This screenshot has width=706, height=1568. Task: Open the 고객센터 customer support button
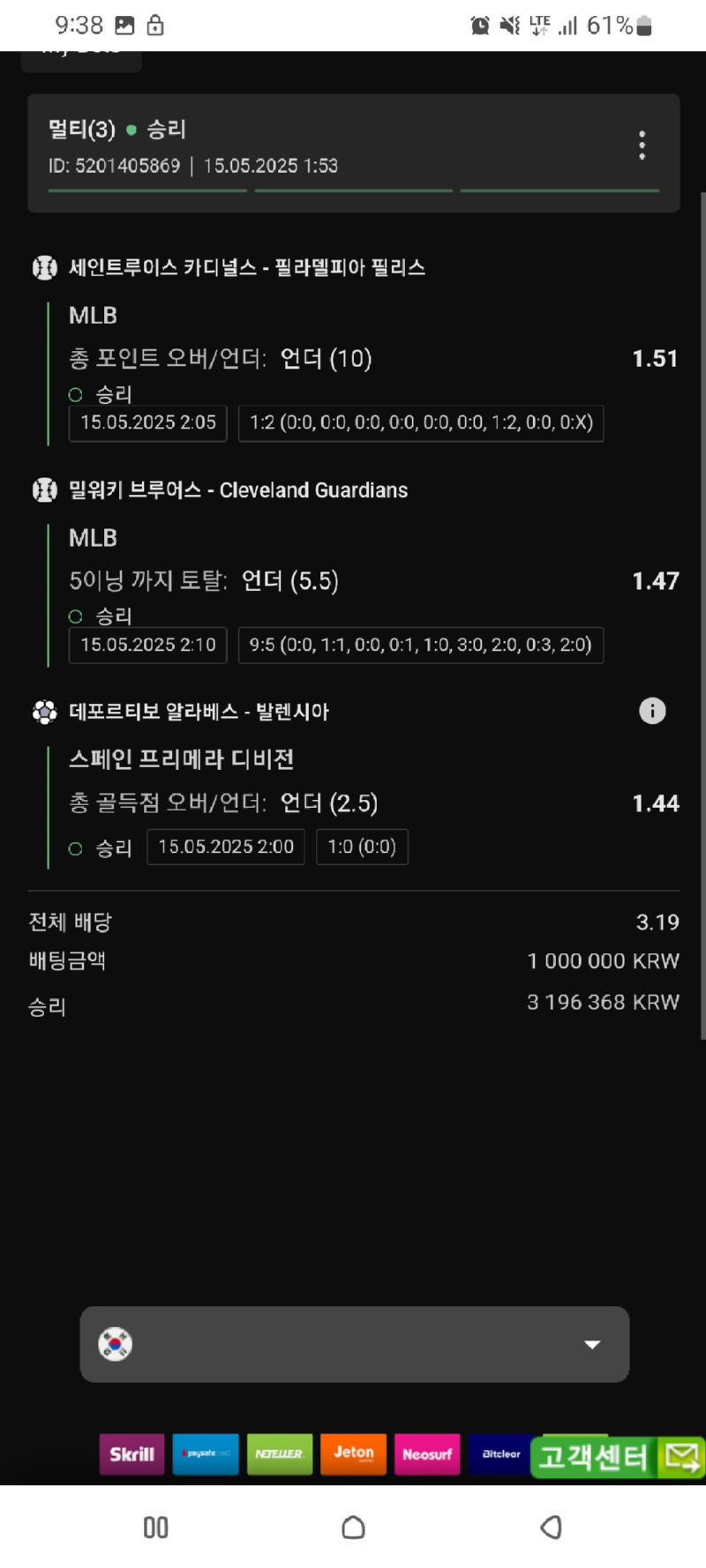coord(616,1456)
